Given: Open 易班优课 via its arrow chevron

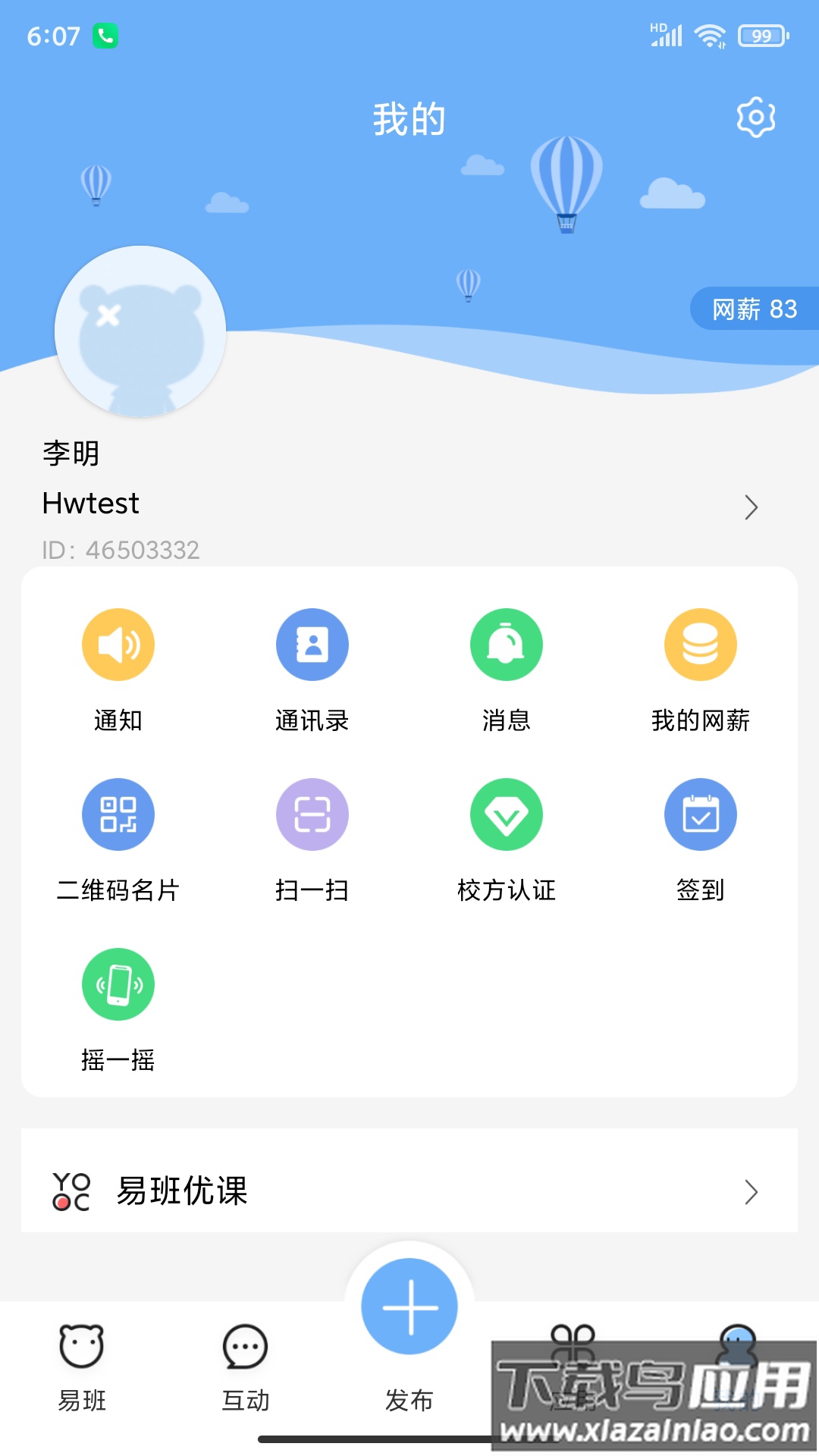Looking at the screenshot, I should point(752,1192).
